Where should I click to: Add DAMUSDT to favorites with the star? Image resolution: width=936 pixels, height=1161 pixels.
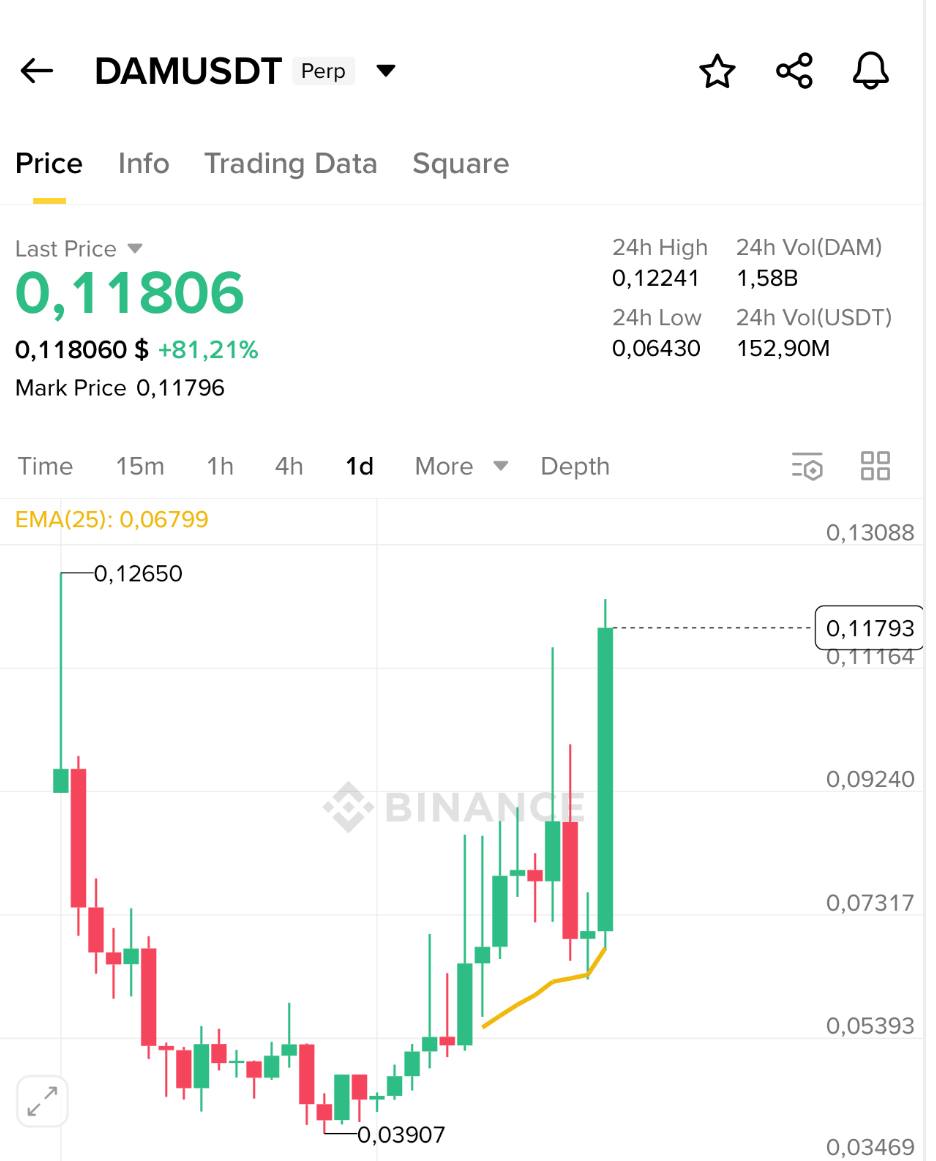tap(717, 71)
